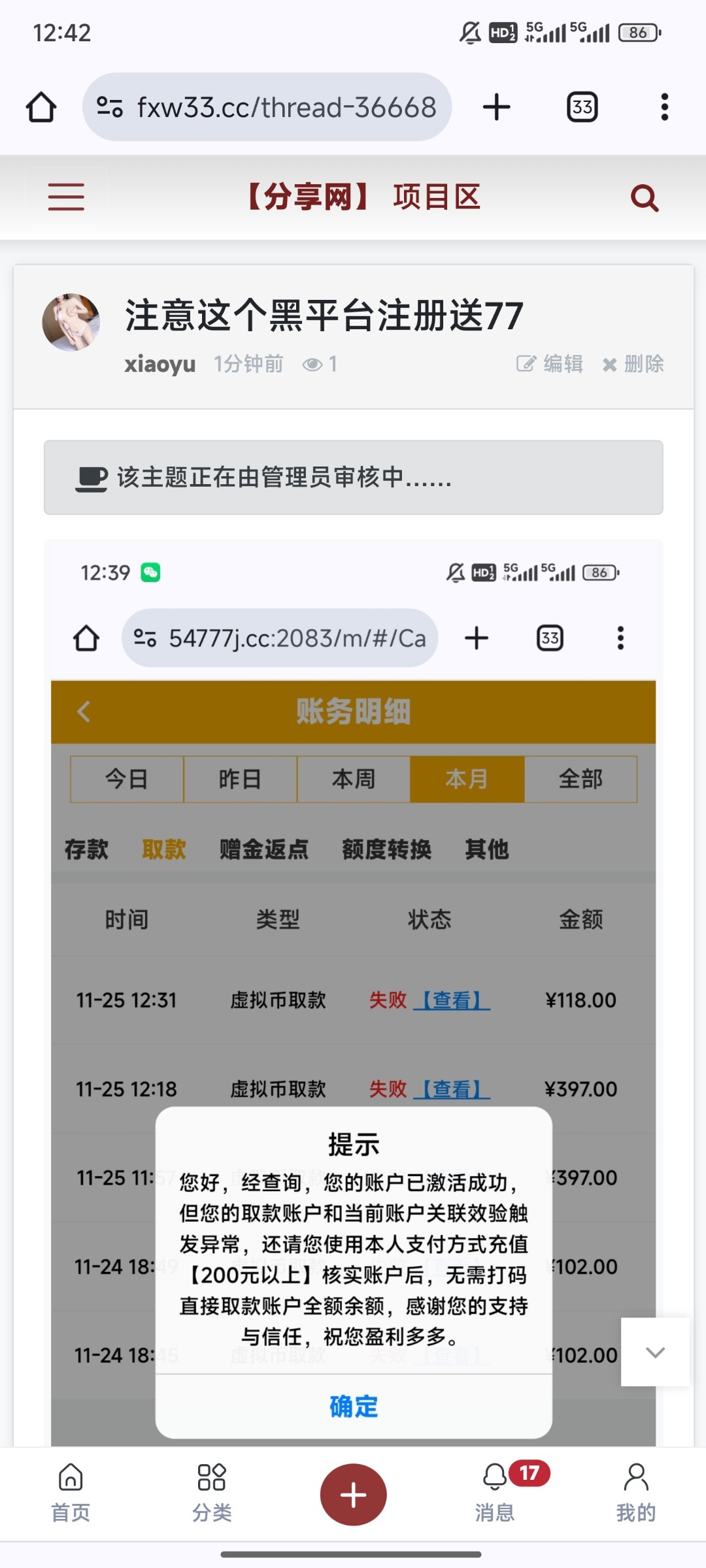Go to the browser home page
706x1568 pixels.
[41, 107]
